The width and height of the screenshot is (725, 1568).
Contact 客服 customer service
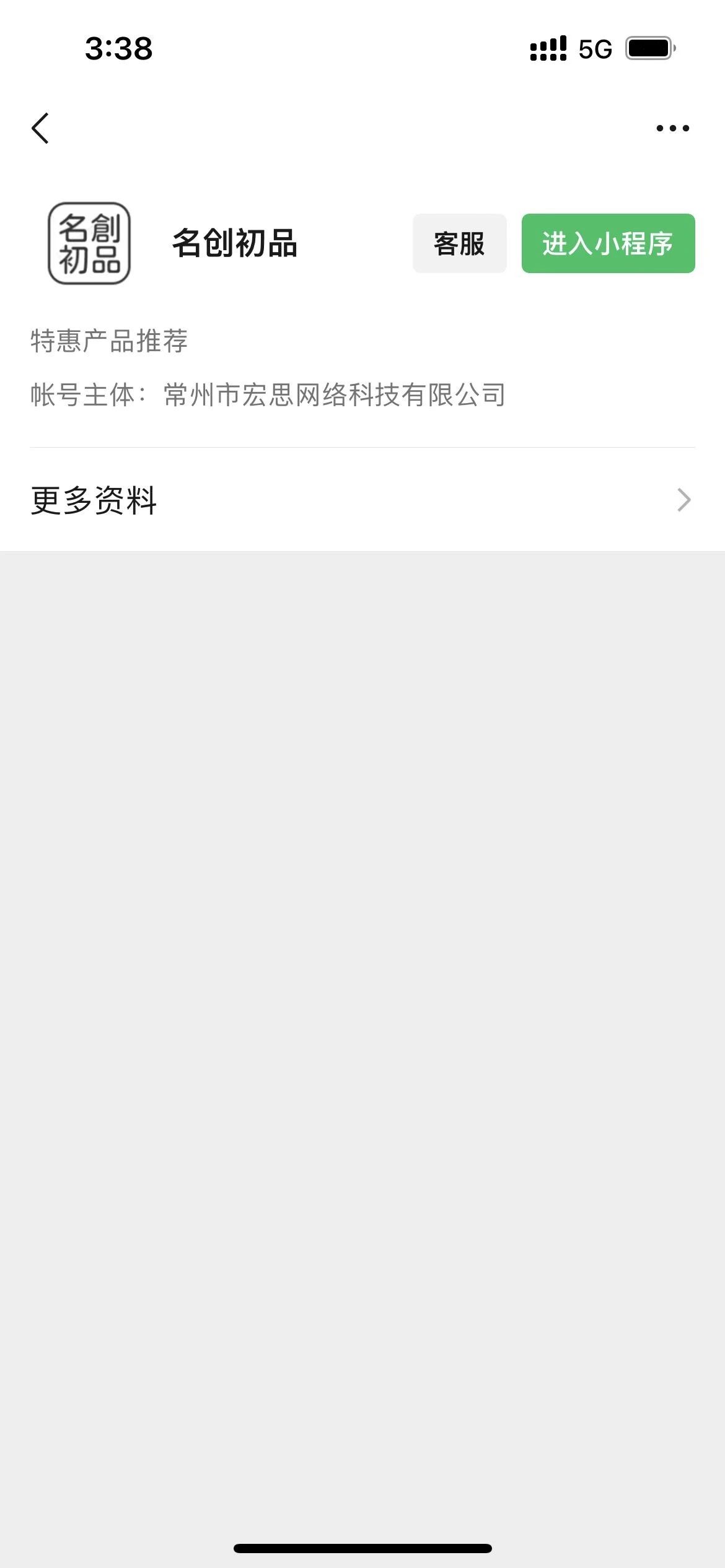click(460, 243)
